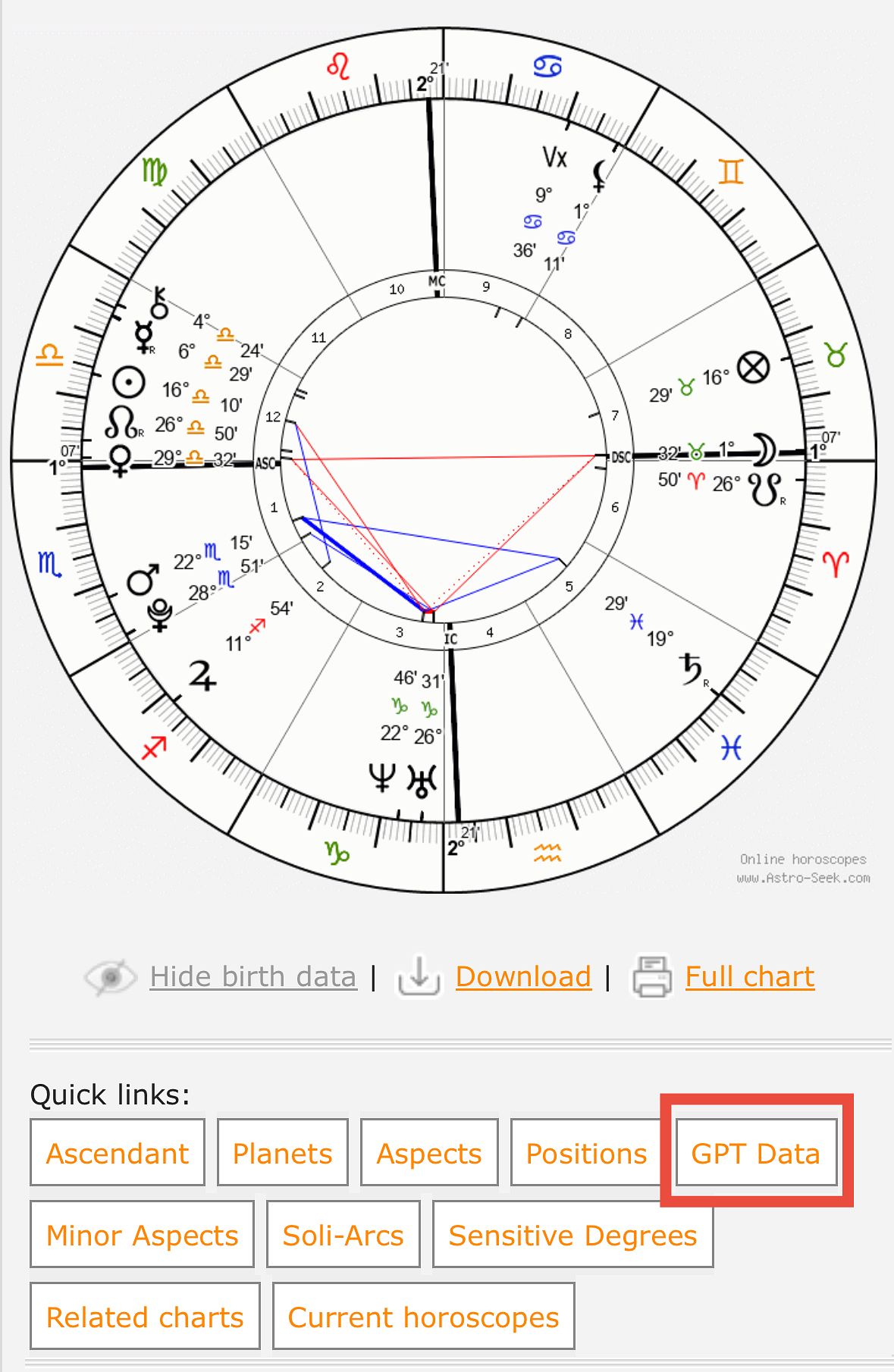Click the Mars symbol in Scorpio
This screenshot has height=1372, width=894.
click(x=142, y=580)
